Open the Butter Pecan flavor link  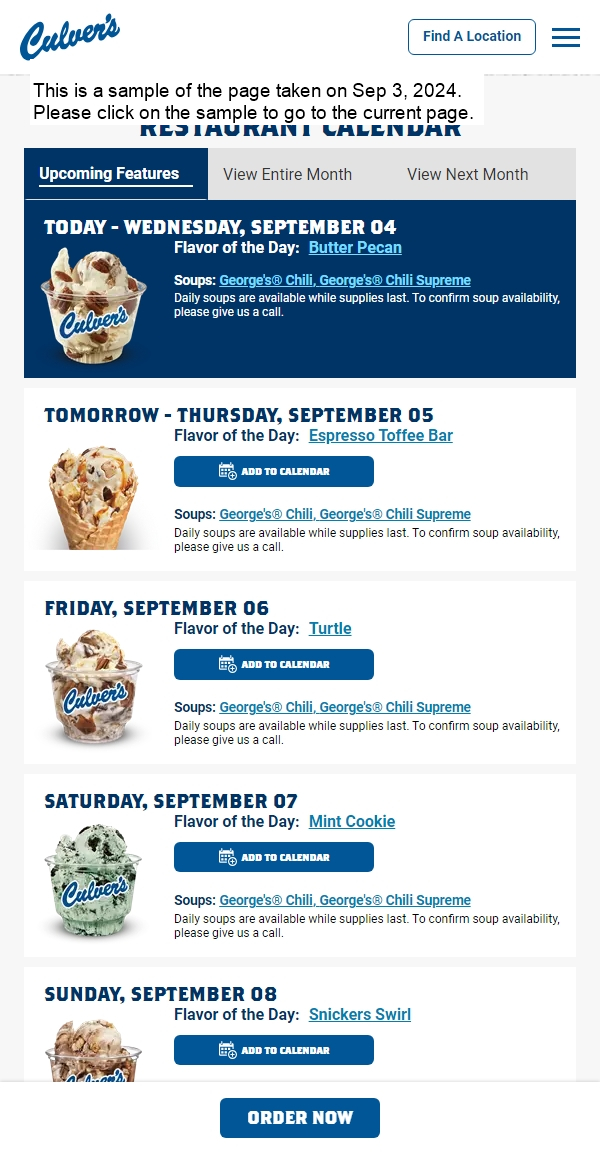click(x=355, y=247)
